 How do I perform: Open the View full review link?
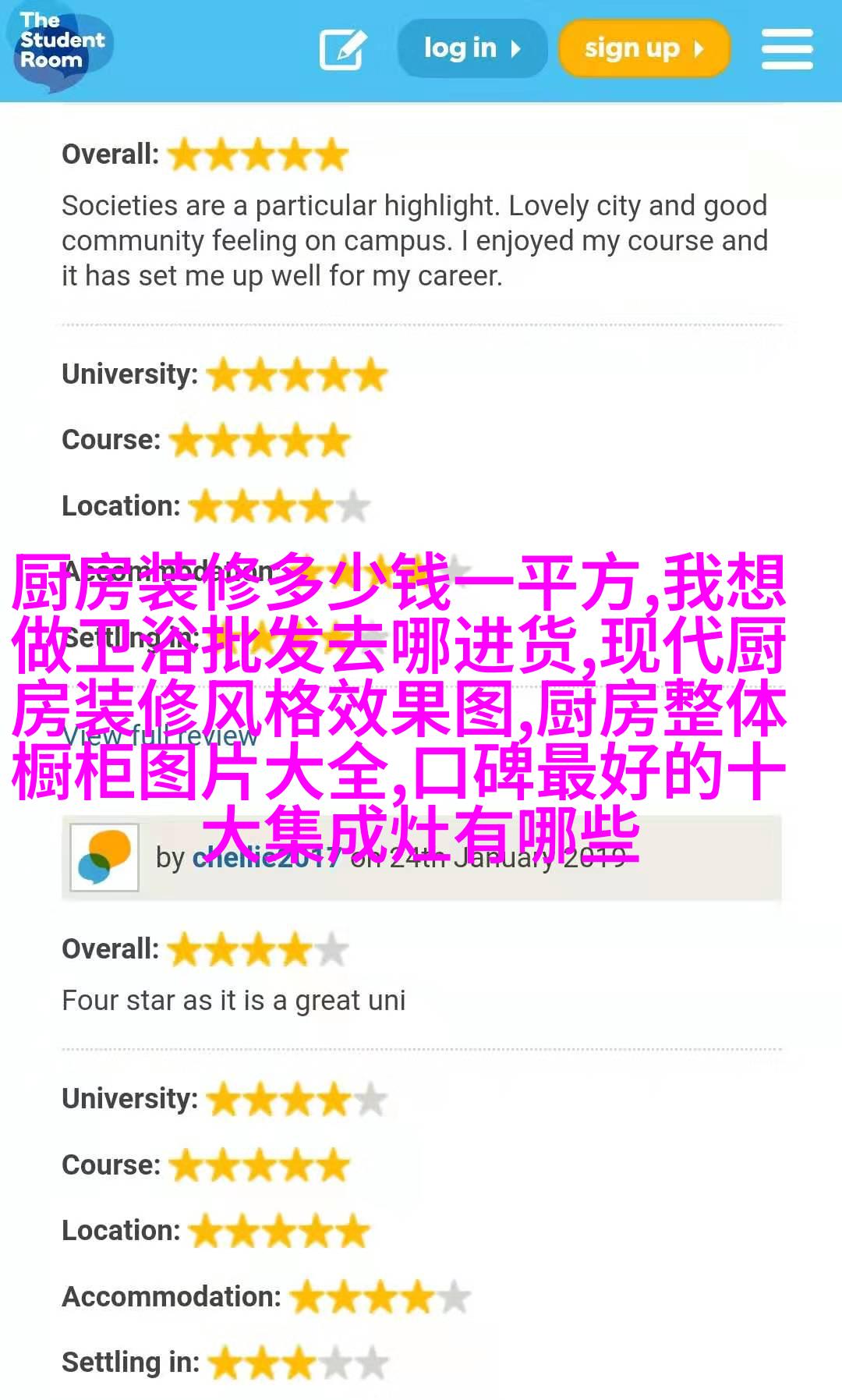[x=160, y=735]
